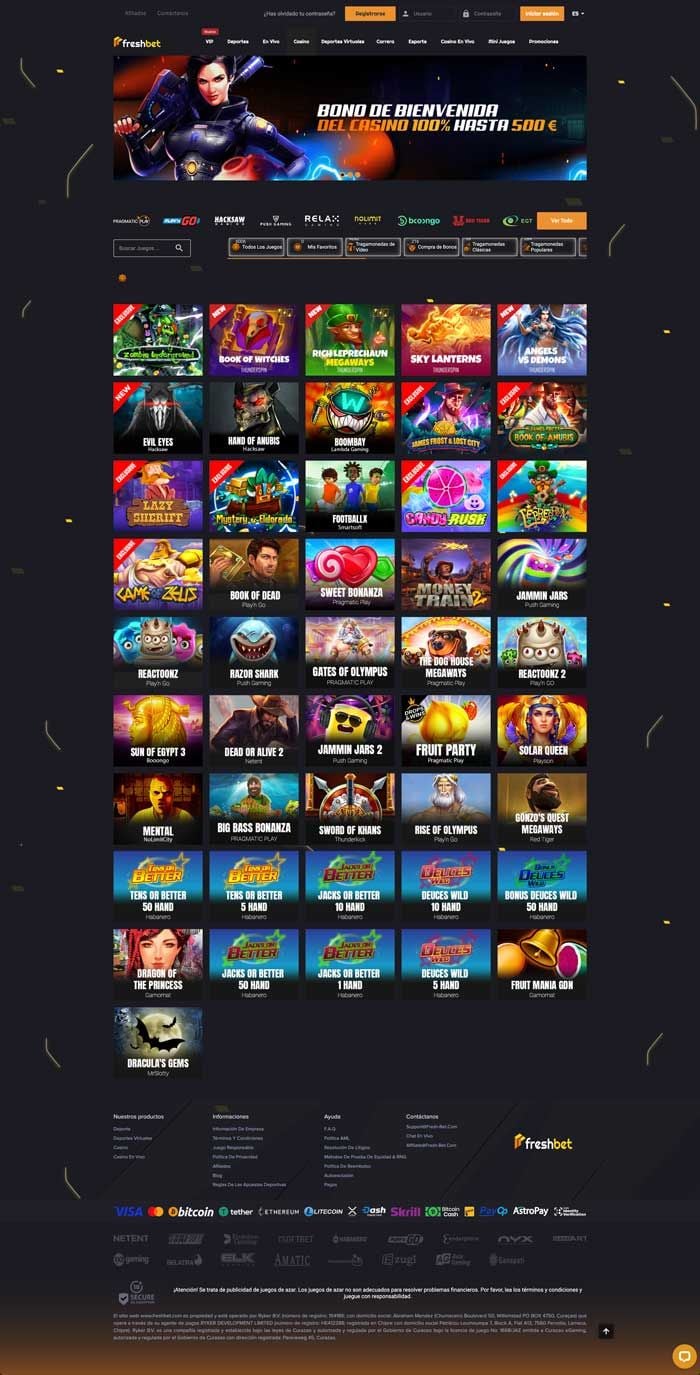Tap the Iniciar sesión button
The height and width of the screenshot is (1375, 700).
[542, 14]
